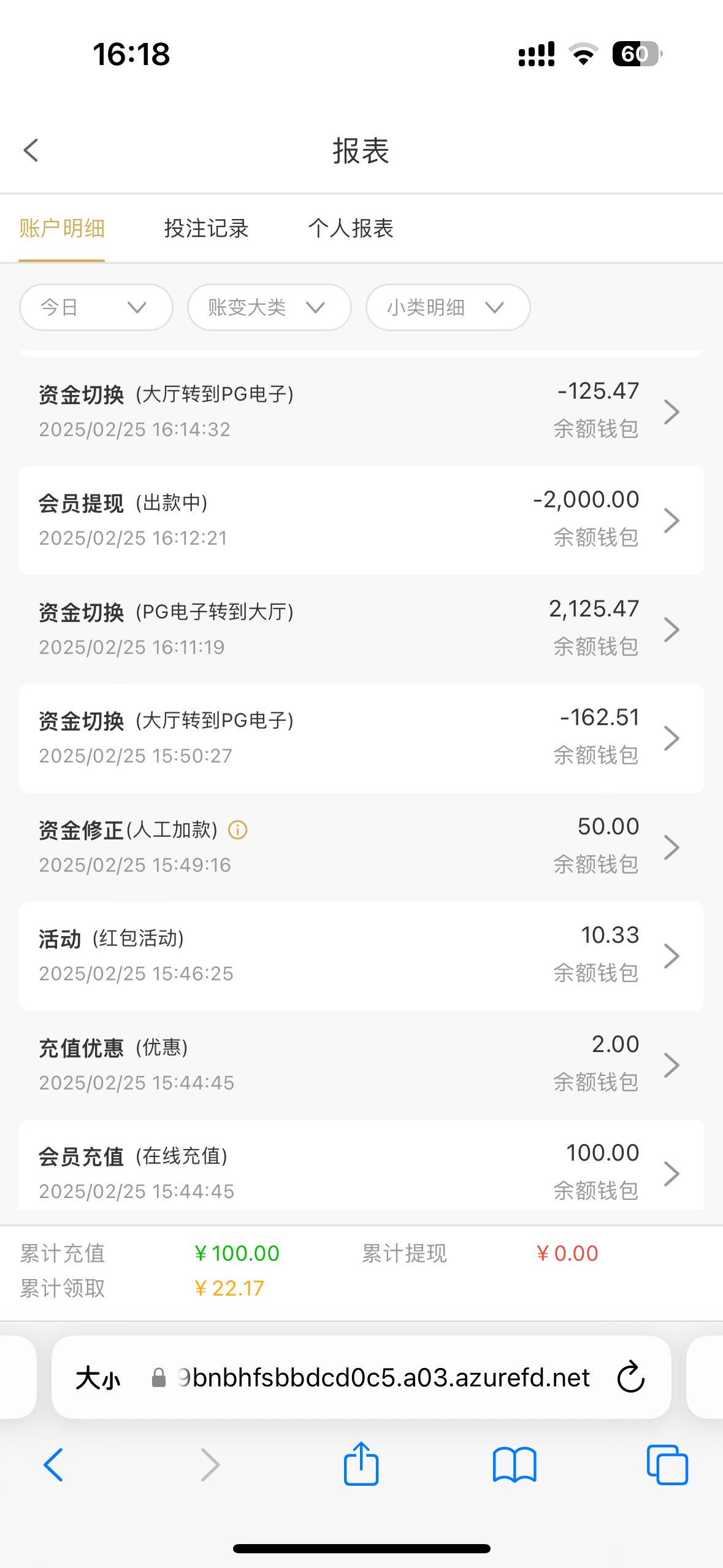Switch to the 个人报表 tab
This screenshot has height=1568, width=723.
(x=350, y=229)
